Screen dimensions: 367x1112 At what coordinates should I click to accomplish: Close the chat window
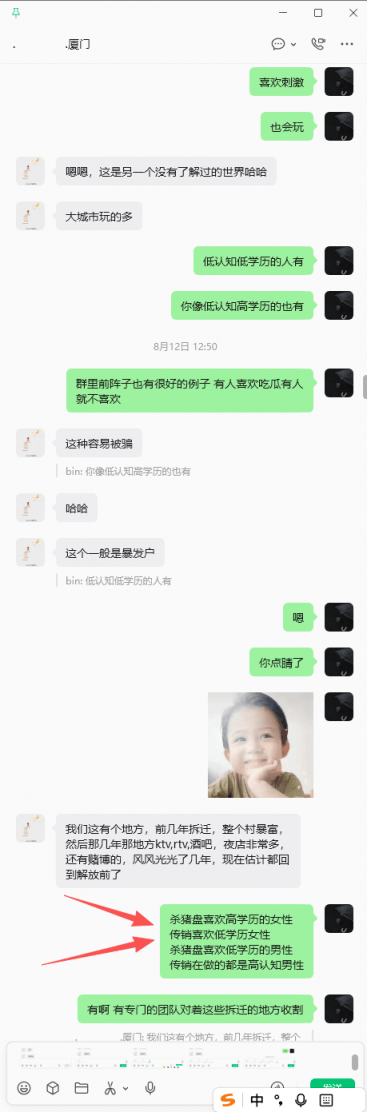pos(353,13)
